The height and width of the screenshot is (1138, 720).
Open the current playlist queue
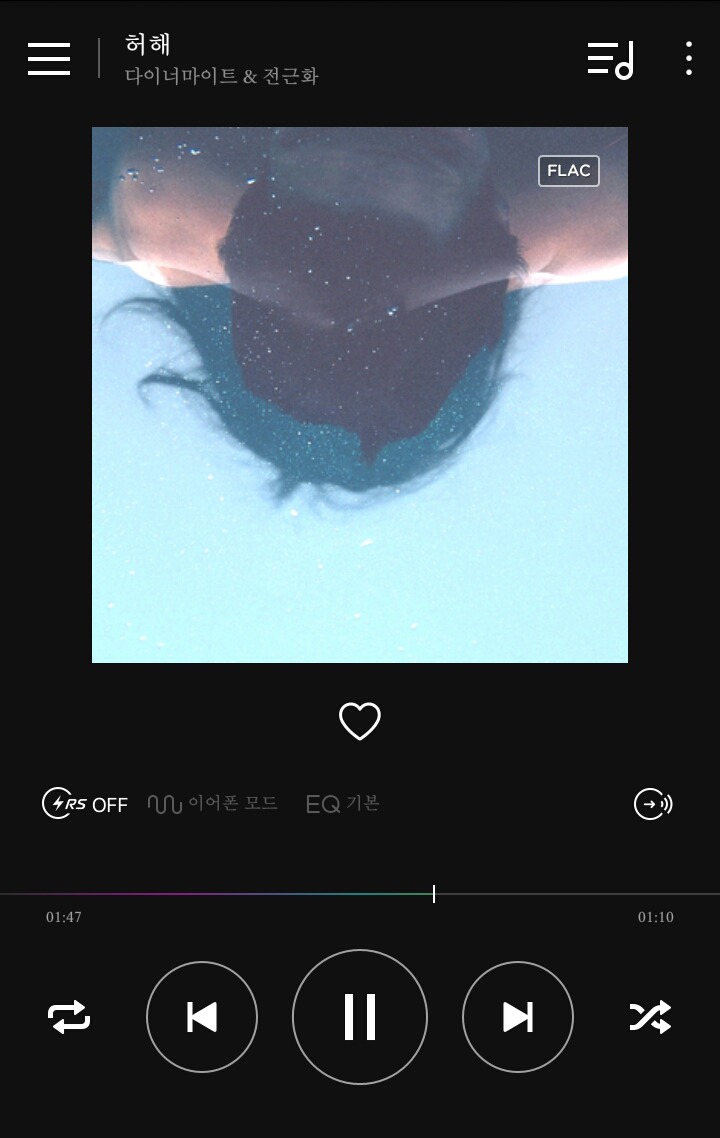(610, 60)
